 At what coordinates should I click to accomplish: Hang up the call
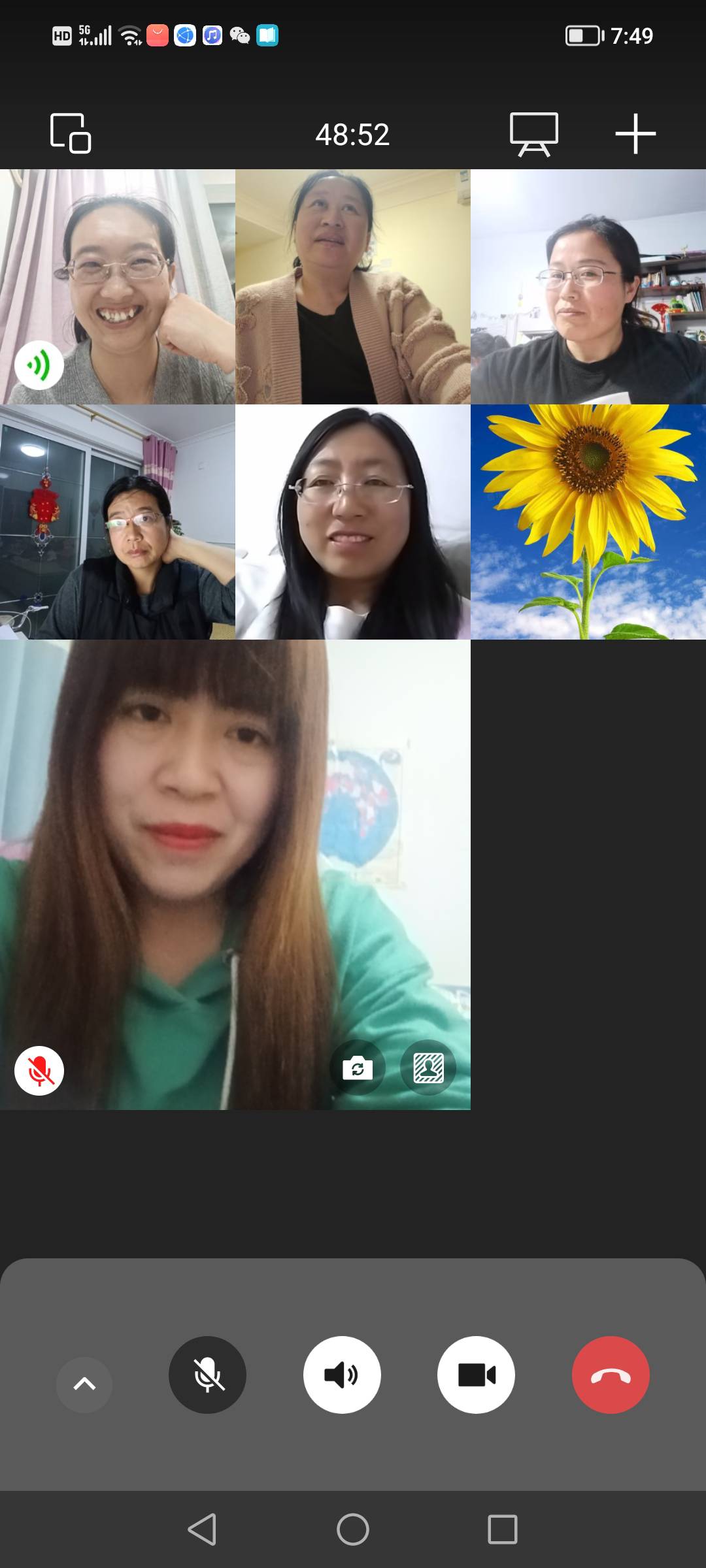point(611,1375)
